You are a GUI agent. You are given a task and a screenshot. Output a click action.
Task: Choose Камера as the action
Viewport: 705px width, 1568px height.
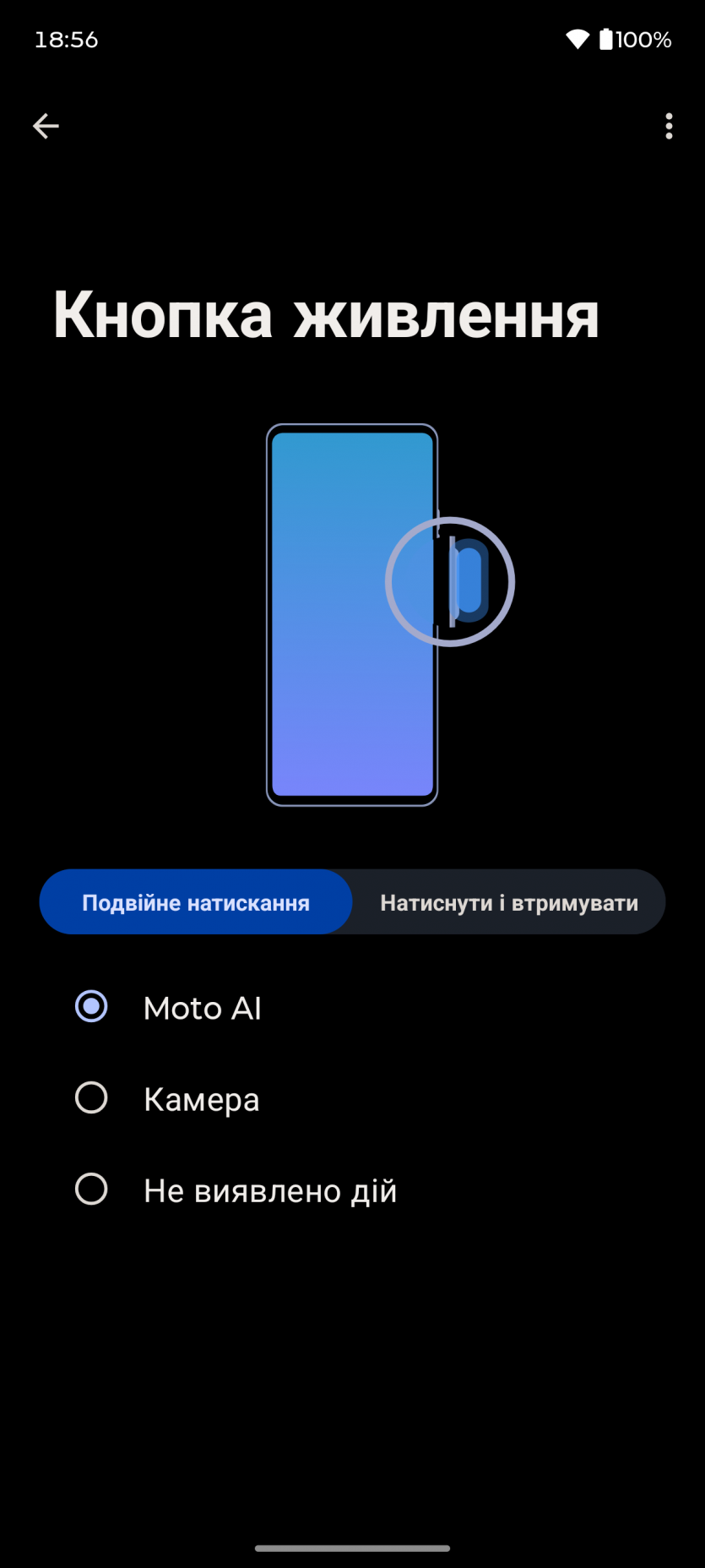point(91,1098)
